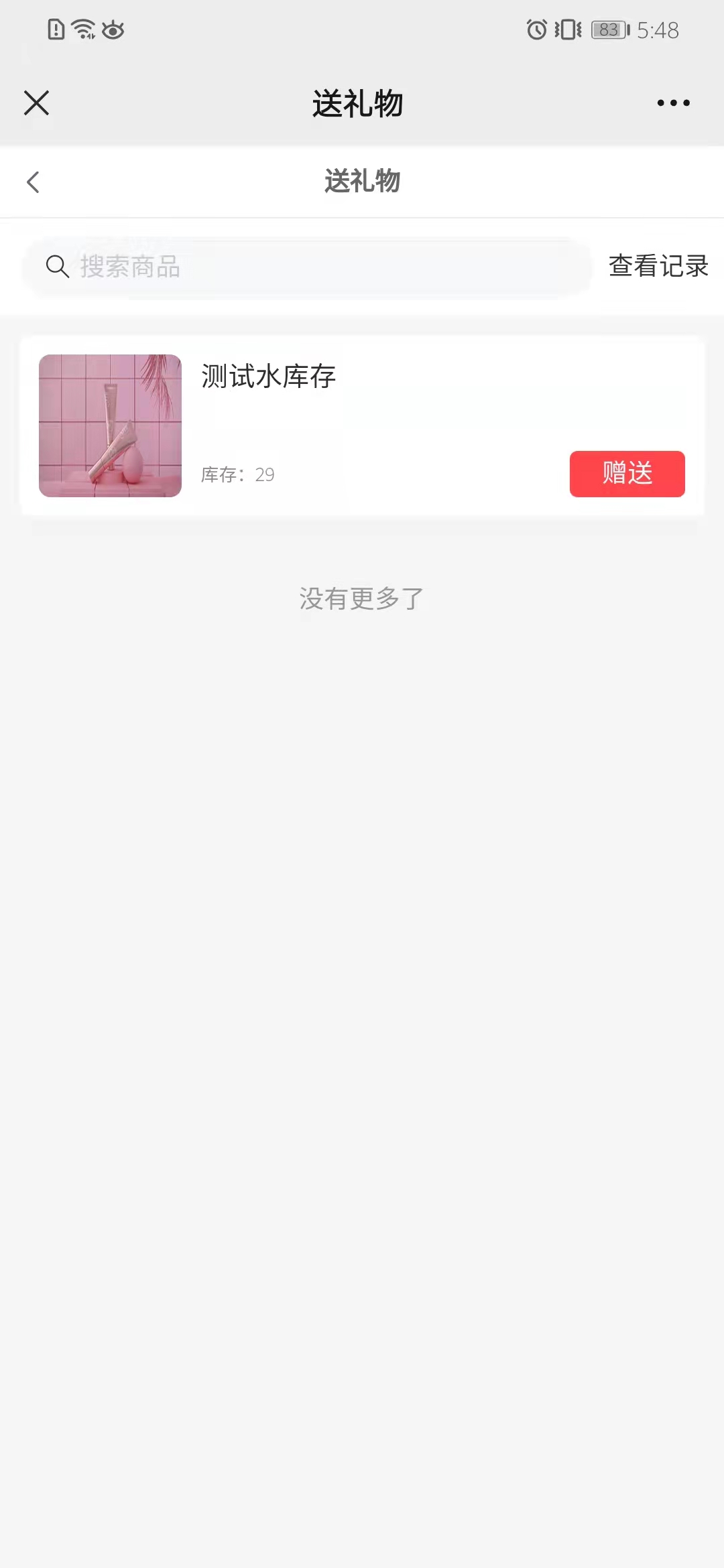
Task: Tap 赠送 to gift 测试水库存
Action: 627,474
